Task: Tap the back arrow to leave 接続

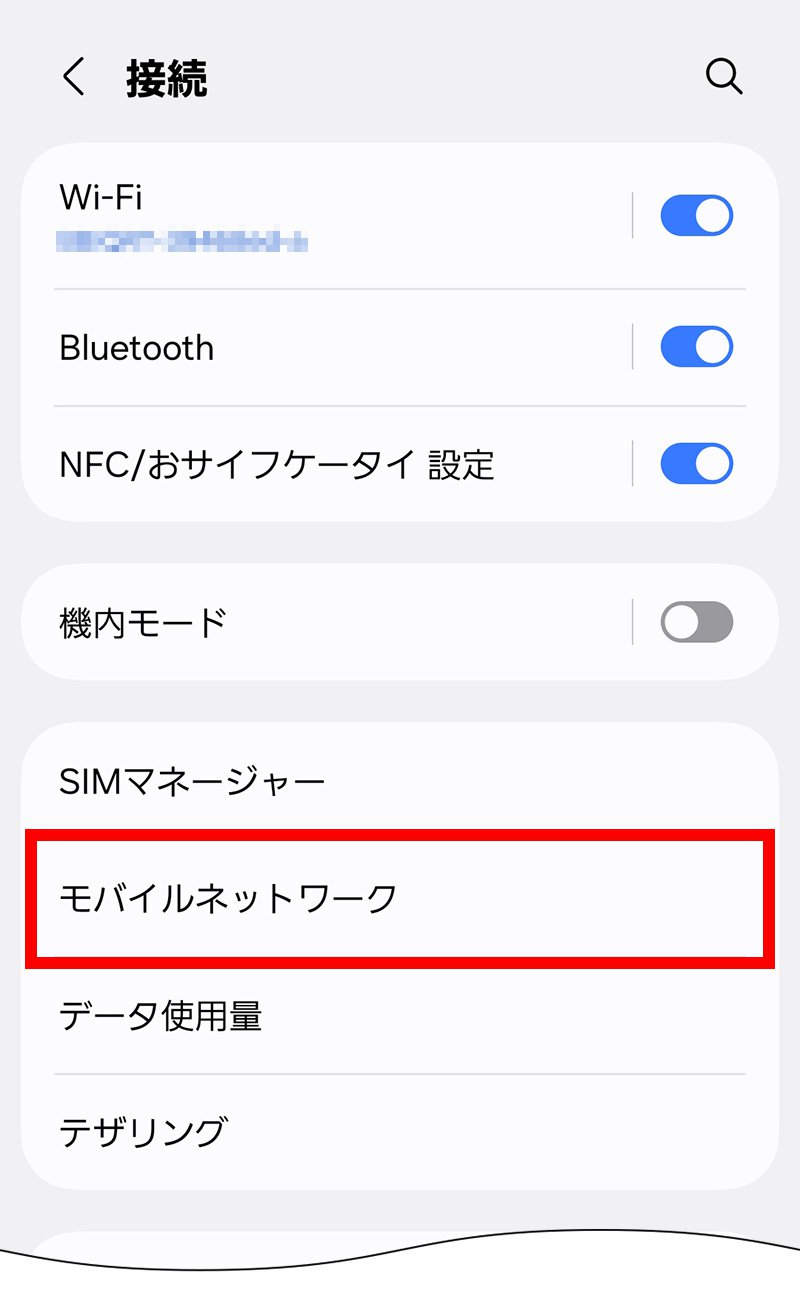Action: (72, 77)
